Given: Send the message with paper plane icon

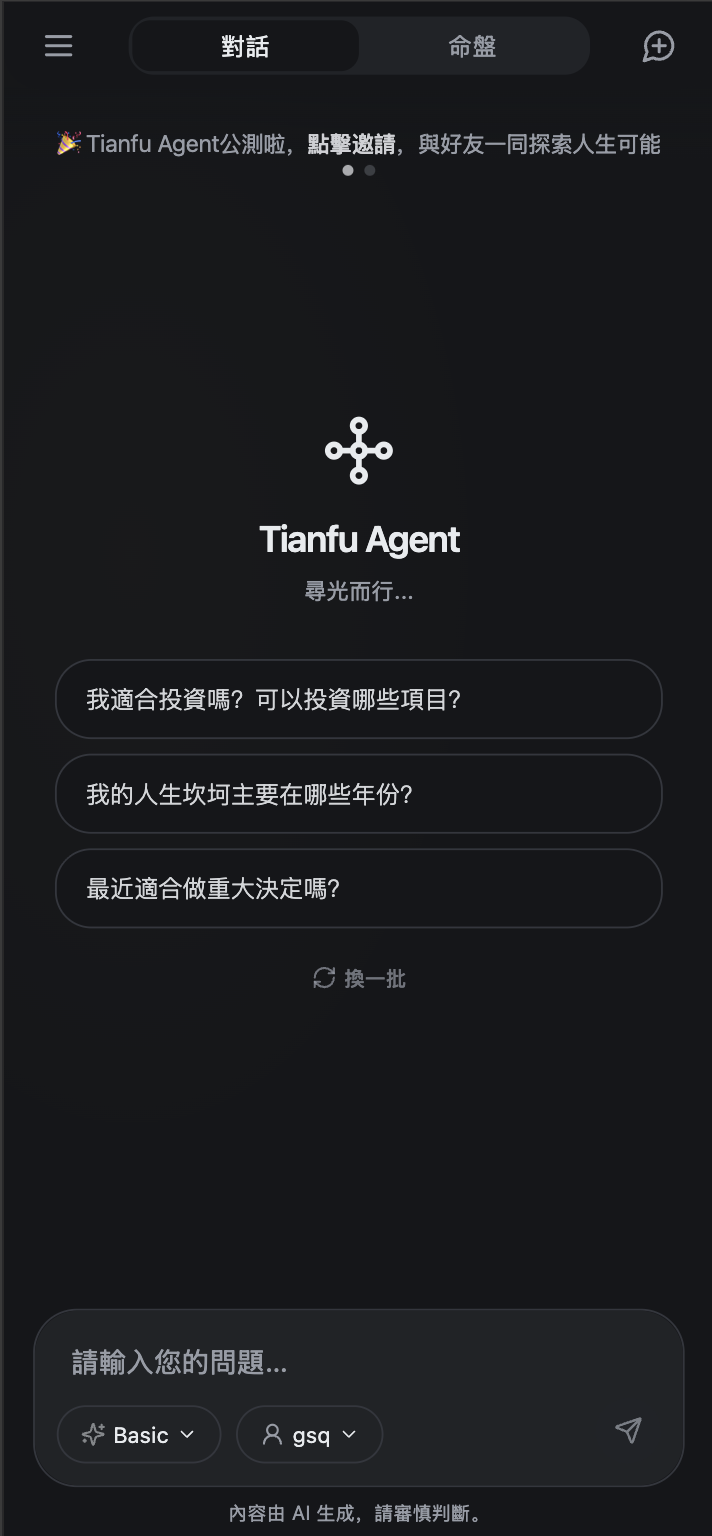Looking at the screenshot, I should 628,1430.
